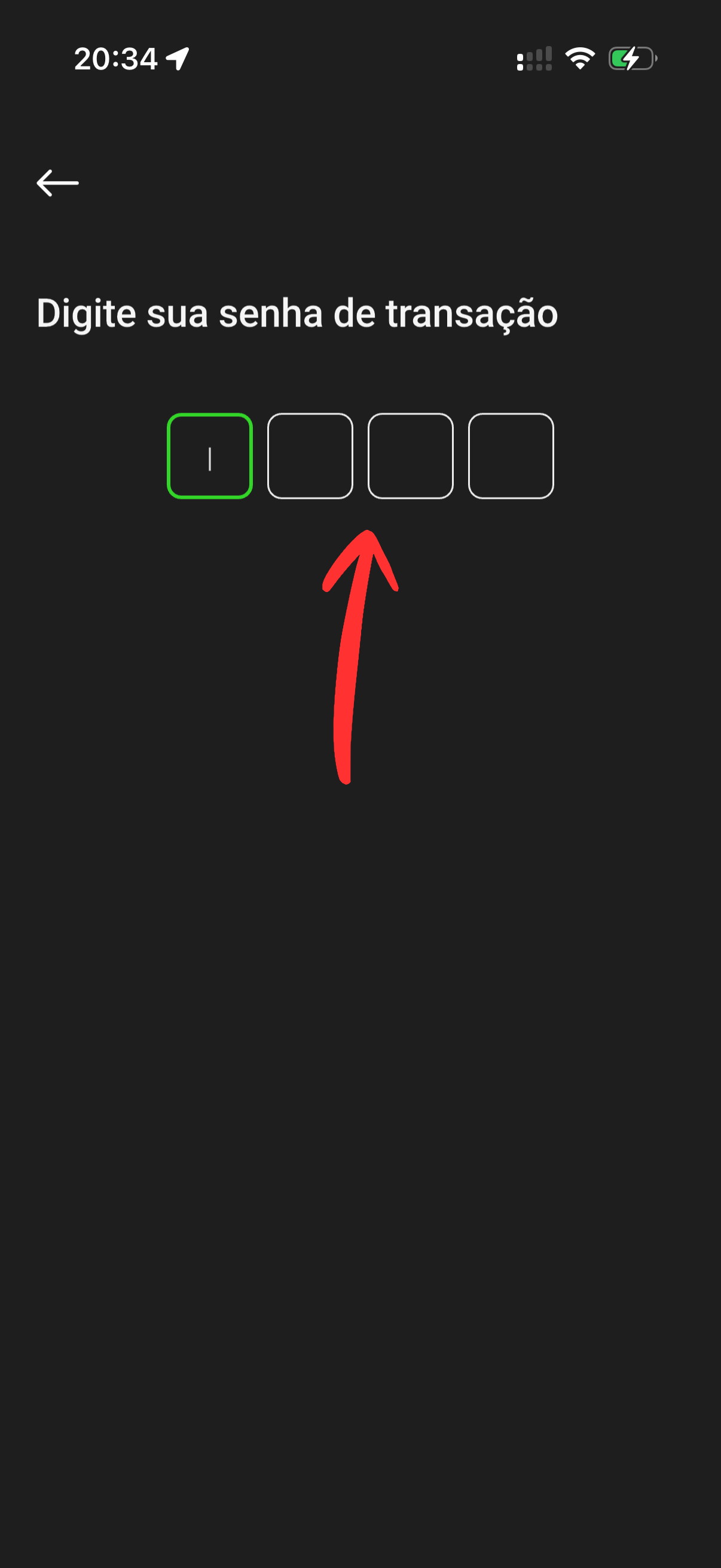The width and height of the screenshot is (721, 1568).
Task: Tap the first PIN digit box
Action: [210, 456]
